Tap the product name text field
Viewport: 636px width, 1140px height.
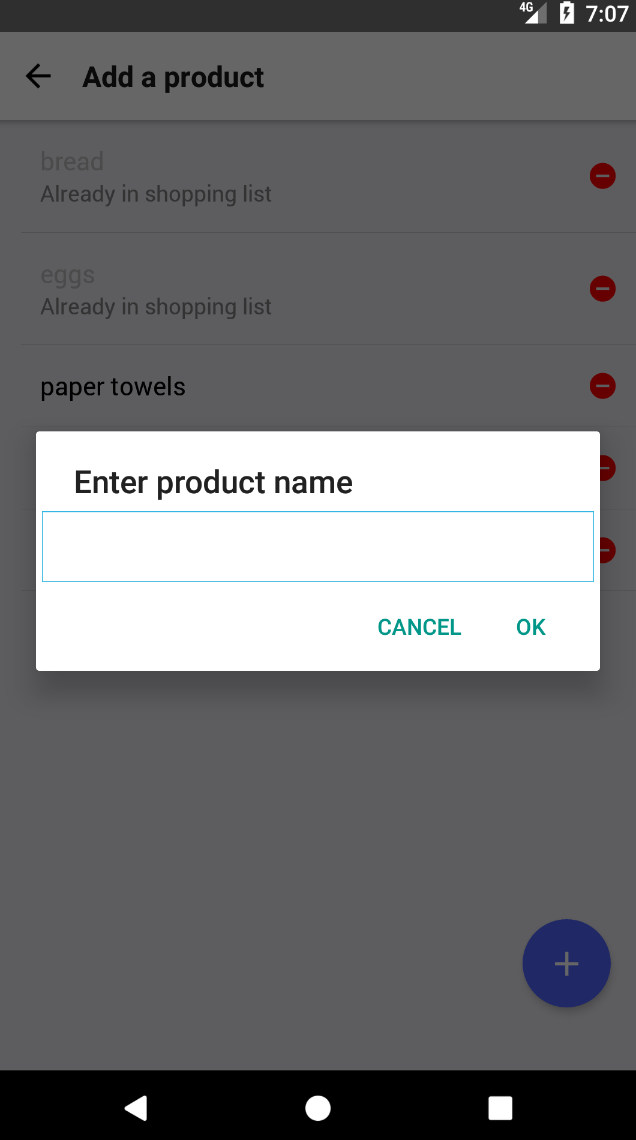click(318, 546)
